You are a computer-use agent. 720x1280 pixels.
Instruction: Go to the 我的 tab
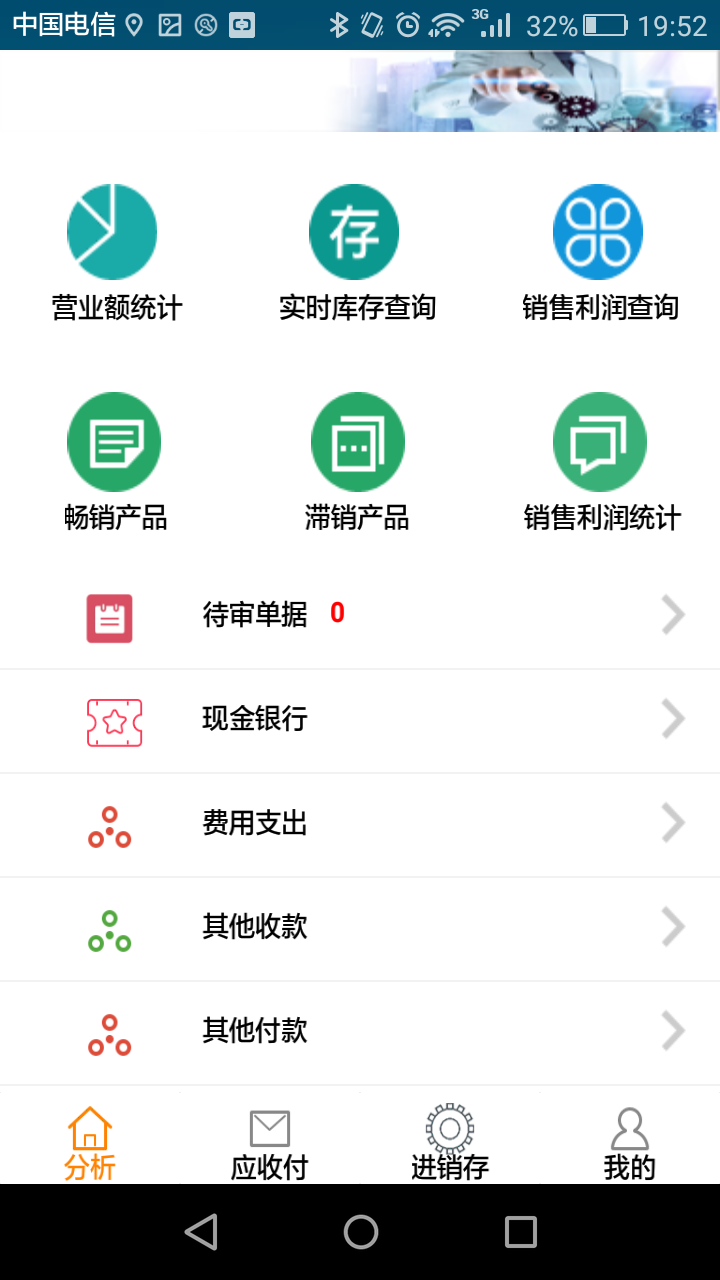coord(630,1142)
